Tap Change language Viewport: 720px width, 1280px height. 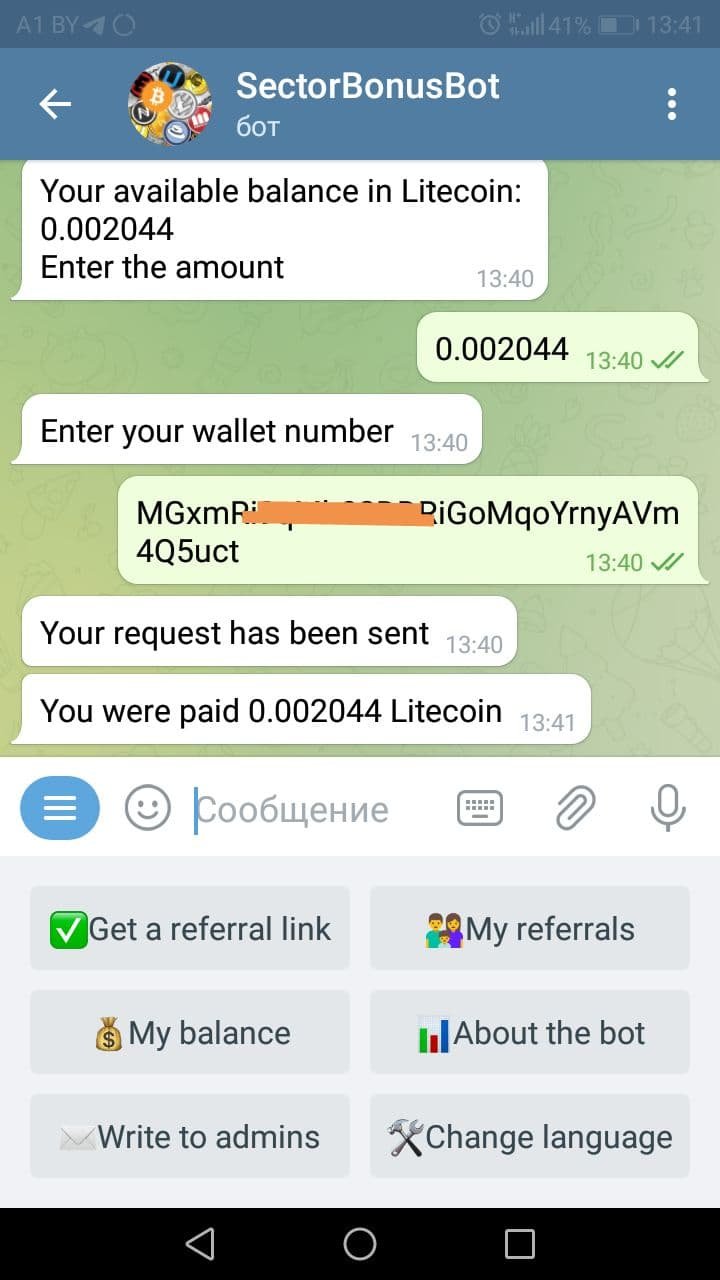pyautogui.click(x=530, y=1137)
